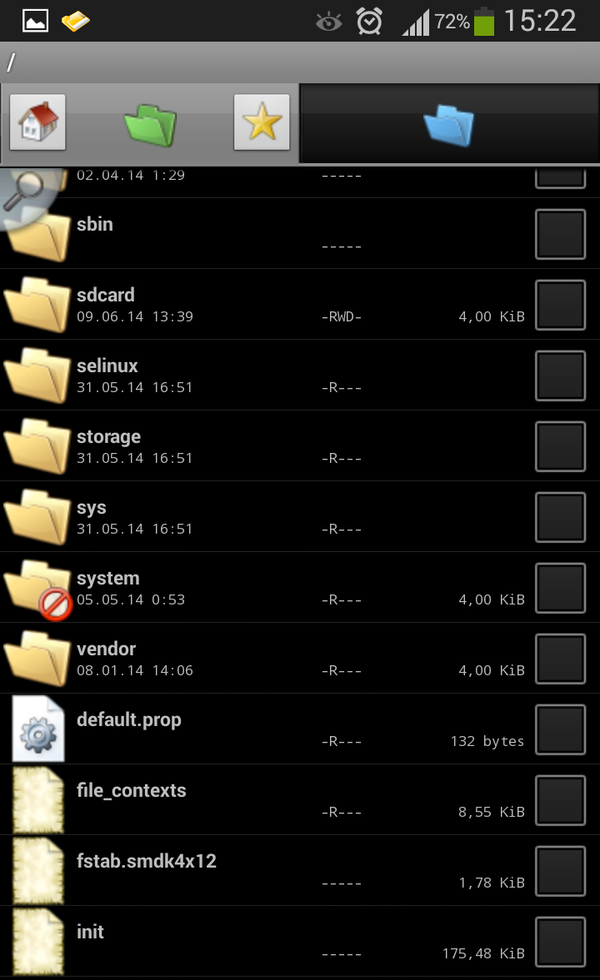This screenshot has width=600, height=980.
Task: Check the box next to system
Action: tap(560, 588)
